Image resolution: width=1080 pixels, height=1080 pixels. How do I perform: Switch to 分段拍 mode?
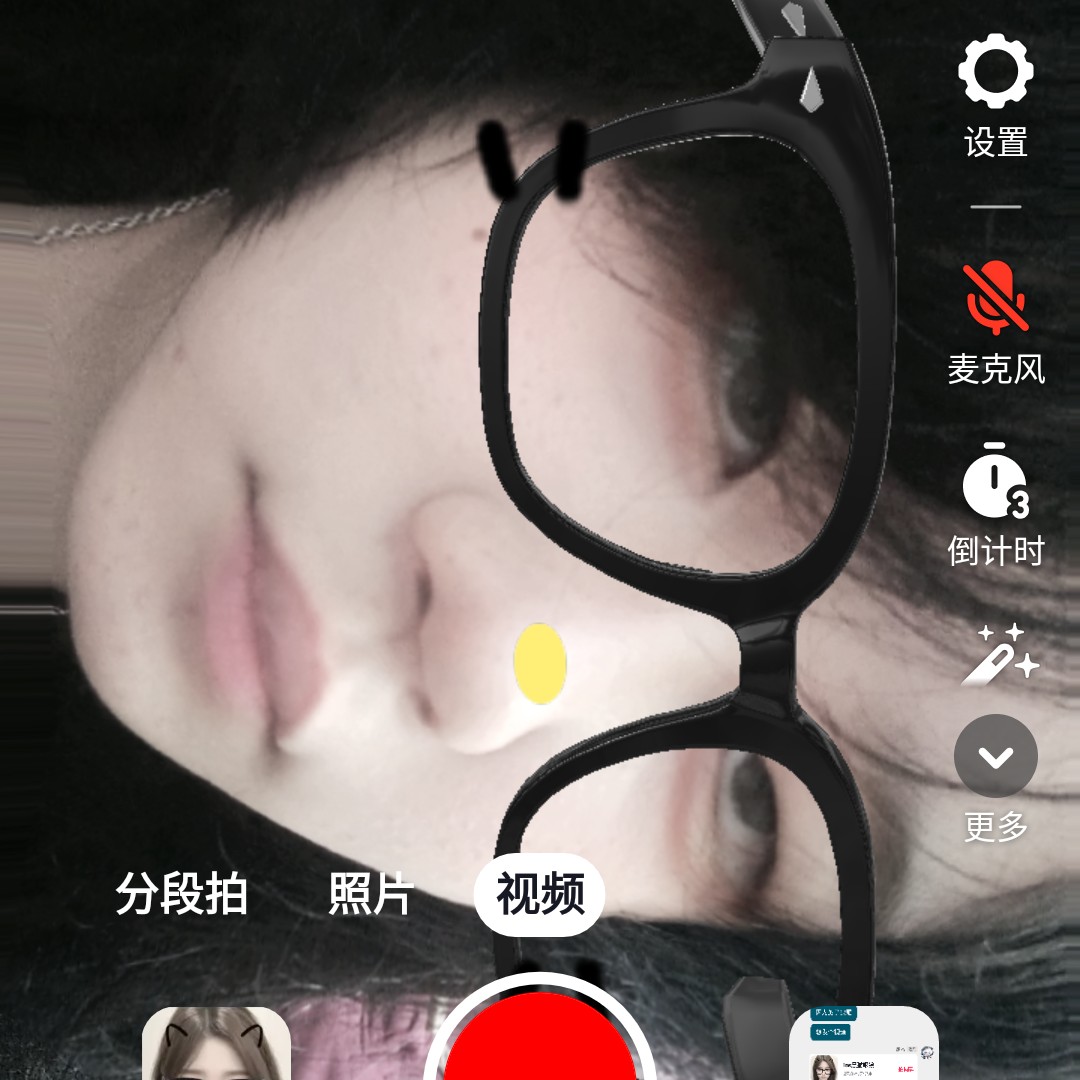(182, 893)
